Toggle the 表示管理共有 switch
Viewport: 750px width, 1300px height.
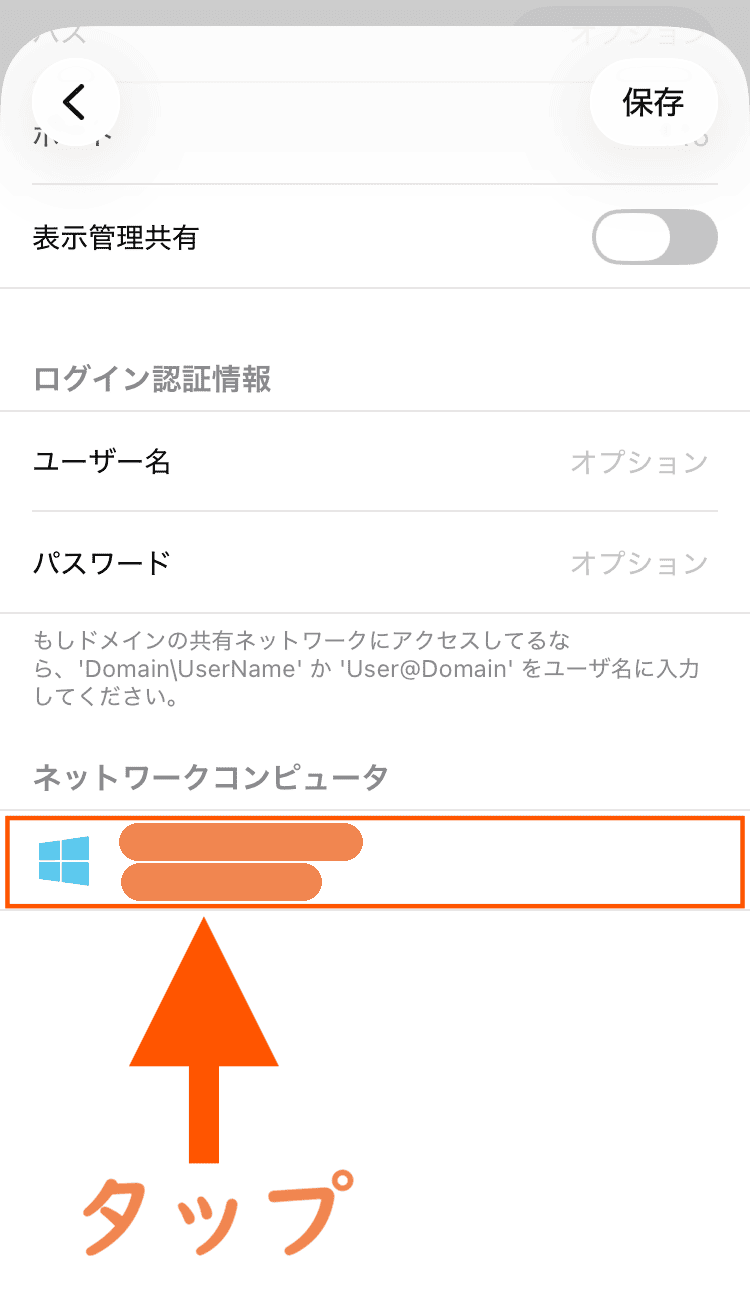click(654, 238)
